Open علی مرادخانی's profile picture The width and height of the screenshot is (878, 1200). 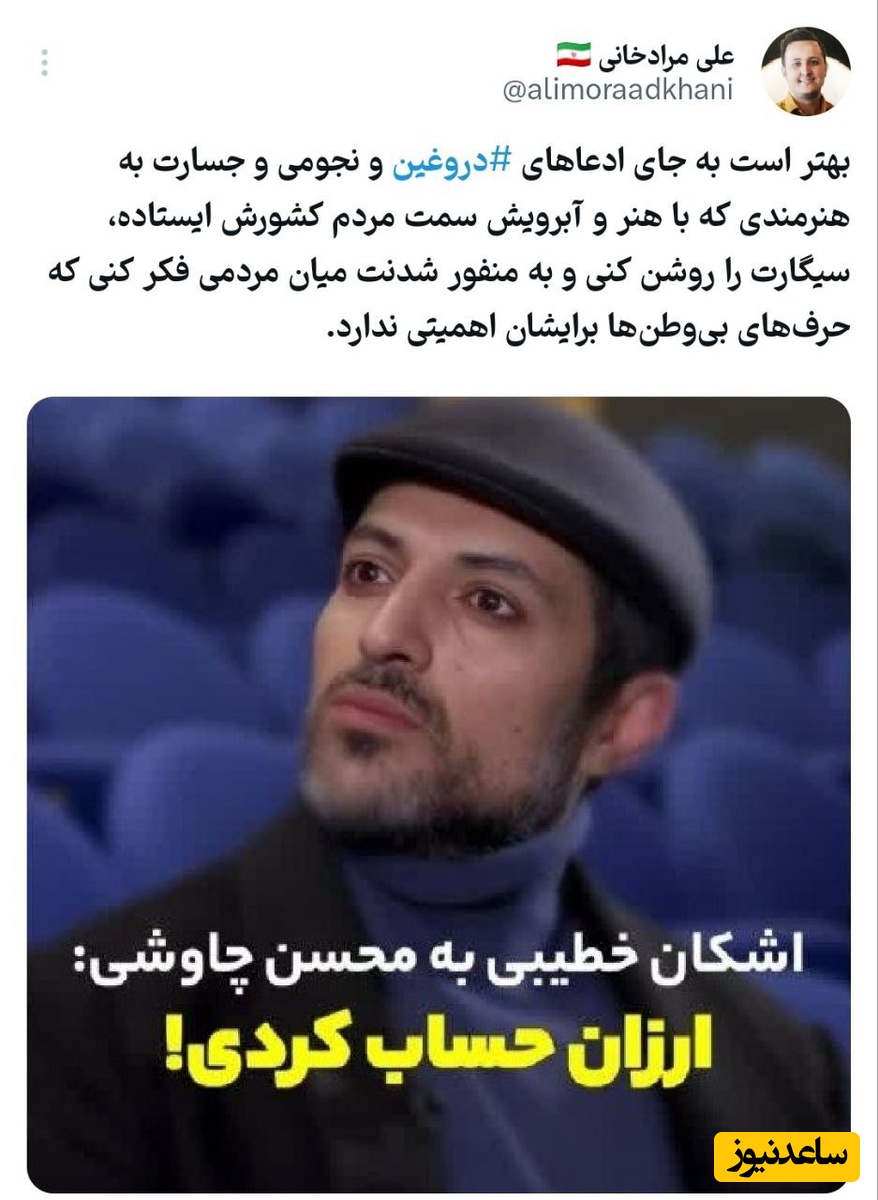point(805,71)
